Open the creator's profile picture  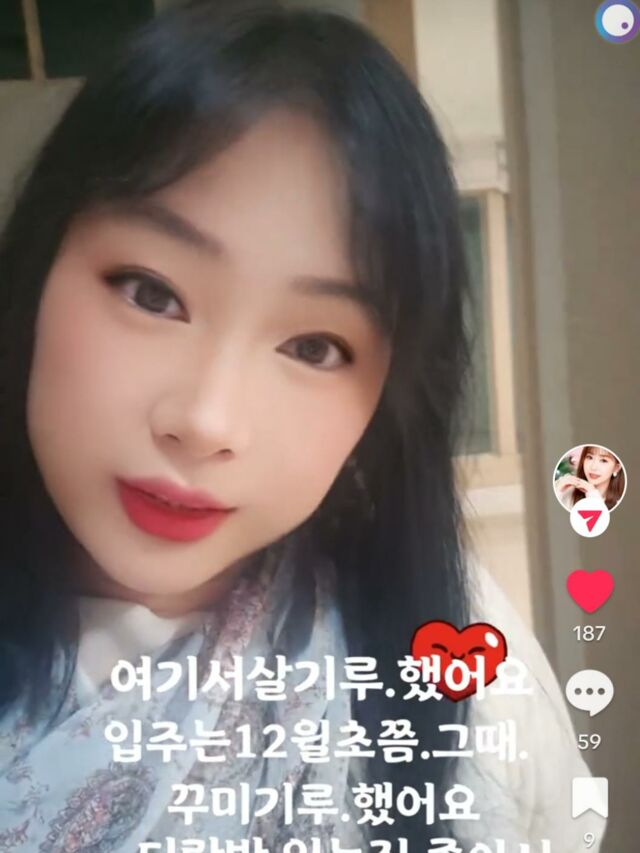pyautogui.click(x=589, y=477)
